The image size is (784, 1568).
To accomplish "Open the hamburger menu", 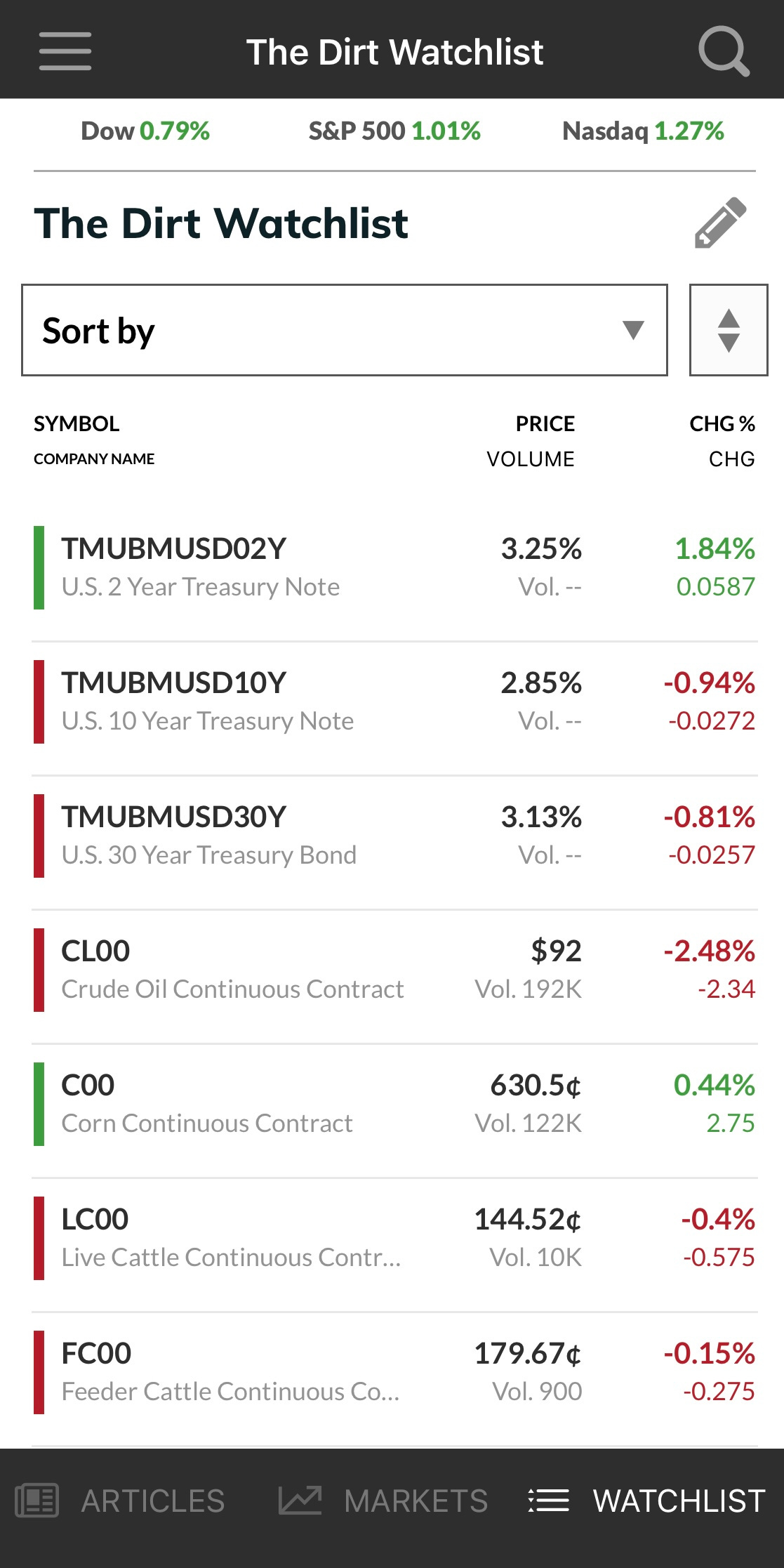I will coord(65,51).
